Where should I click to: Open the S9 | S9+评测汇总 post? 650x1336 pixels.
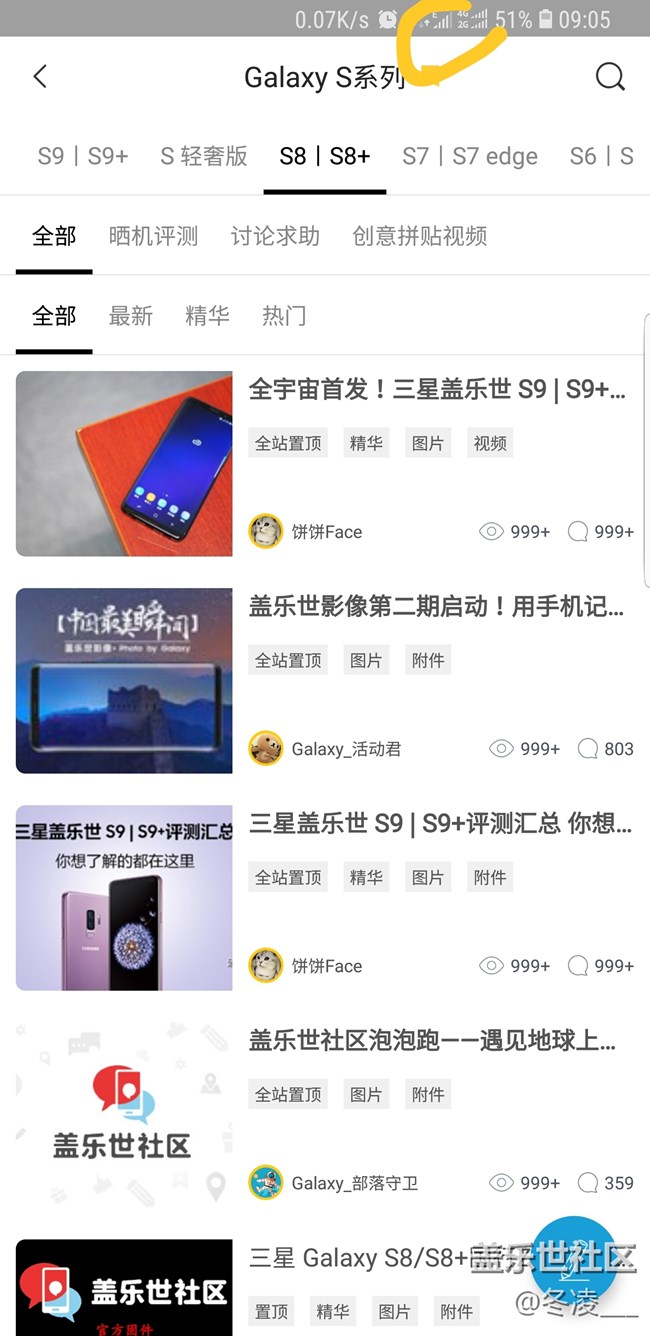[440, 824]
